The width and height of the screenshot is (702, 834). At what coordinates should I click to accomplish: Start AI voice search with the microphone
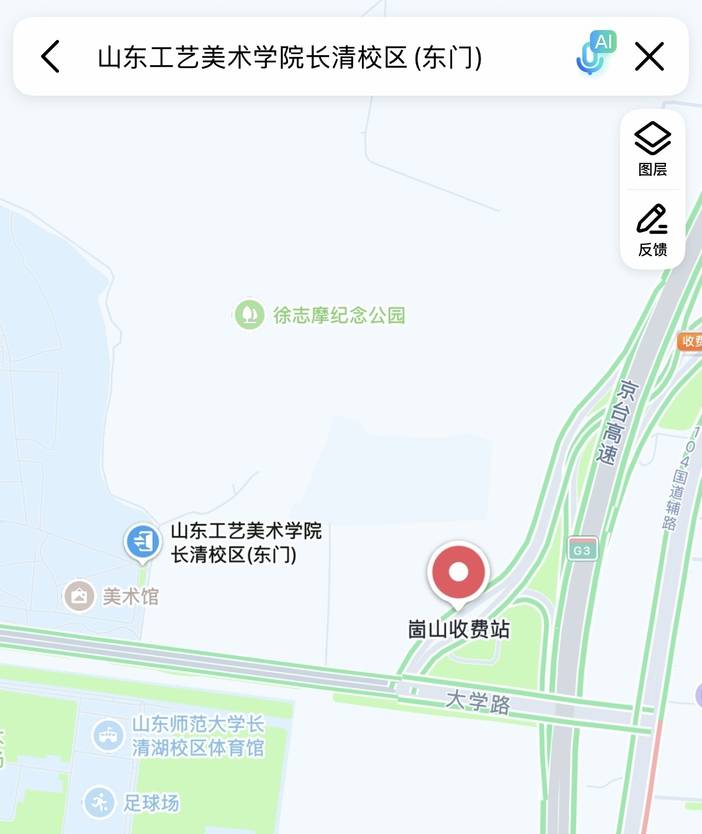tap(594, 56)
